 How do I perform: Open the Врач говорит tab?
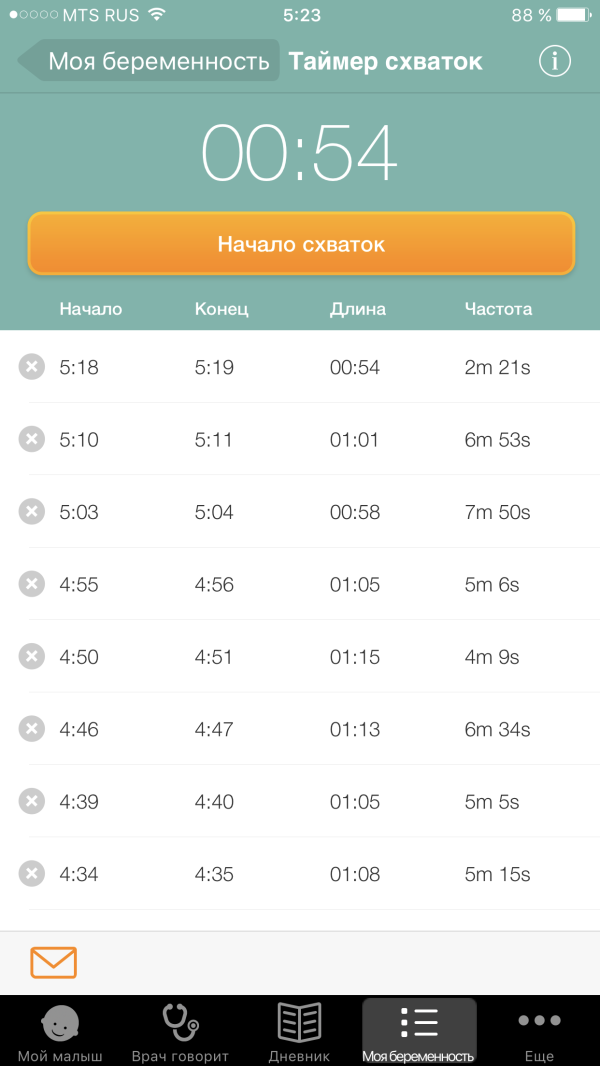(180, 1031)
